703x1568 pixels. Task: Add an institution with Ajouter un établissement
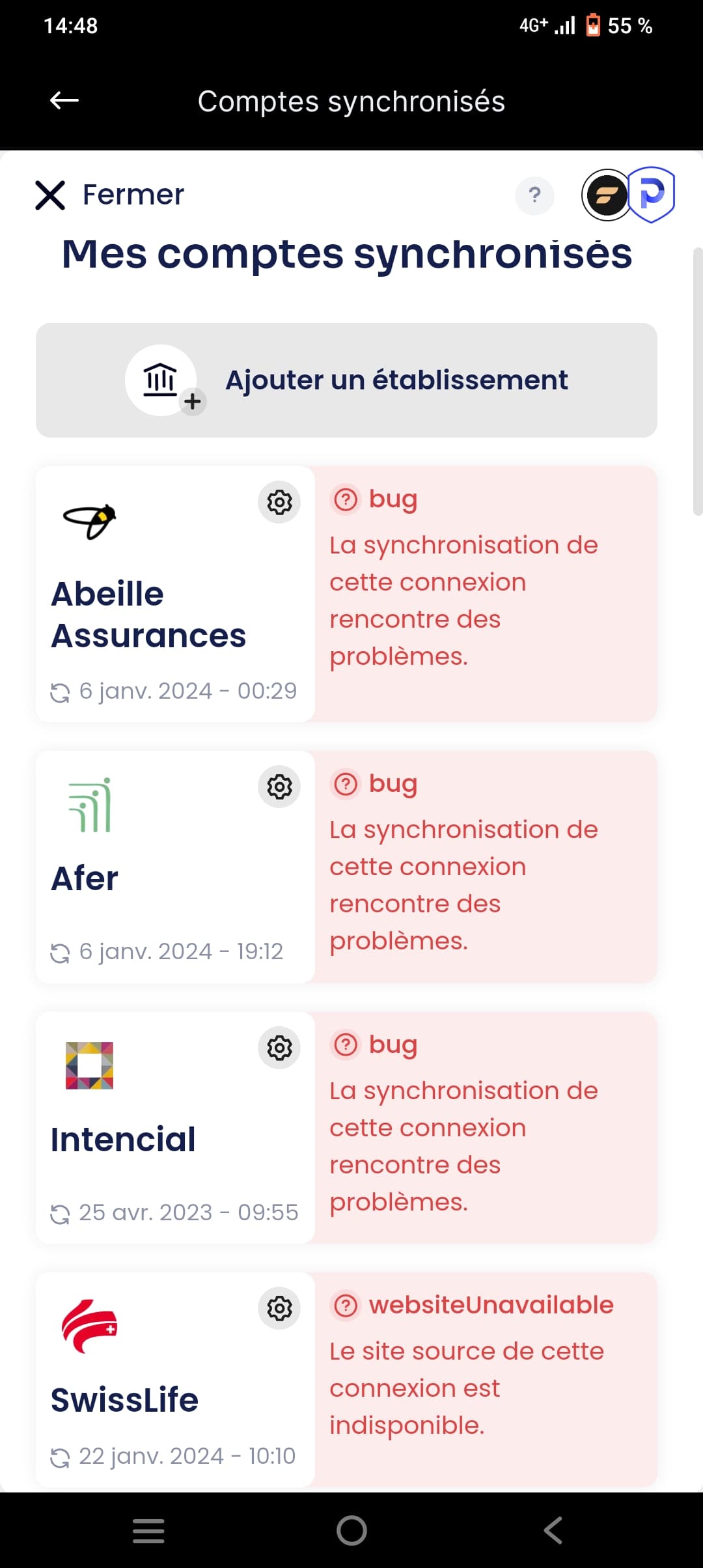(x=346, y=380)
